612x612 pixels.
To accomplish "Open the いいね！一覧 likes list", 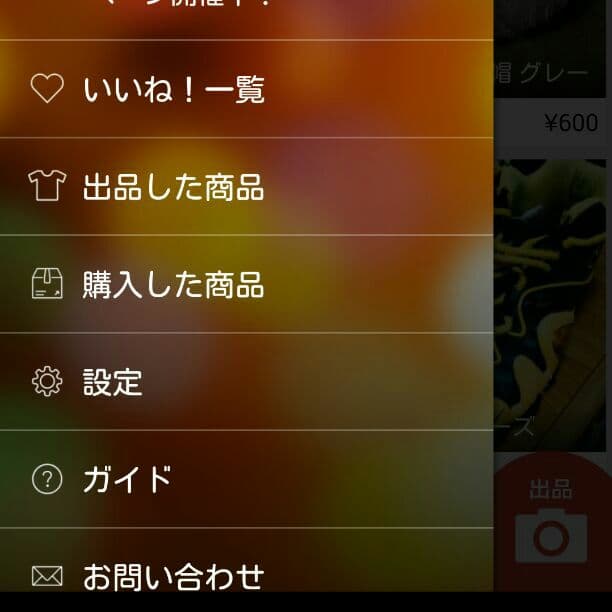I will click(174, 90).
